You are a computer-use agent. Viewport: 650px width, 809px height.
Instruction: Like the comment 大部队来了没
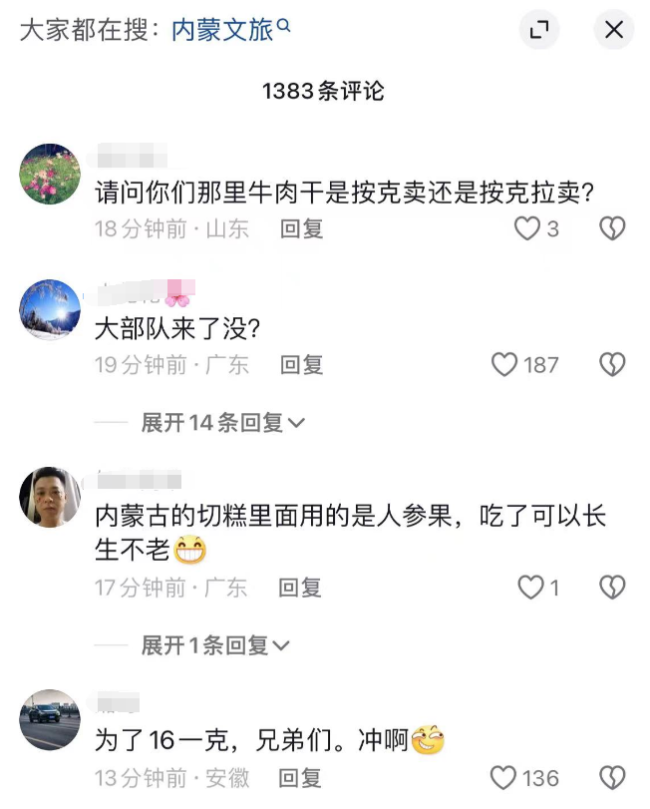(x=505, y=365)
